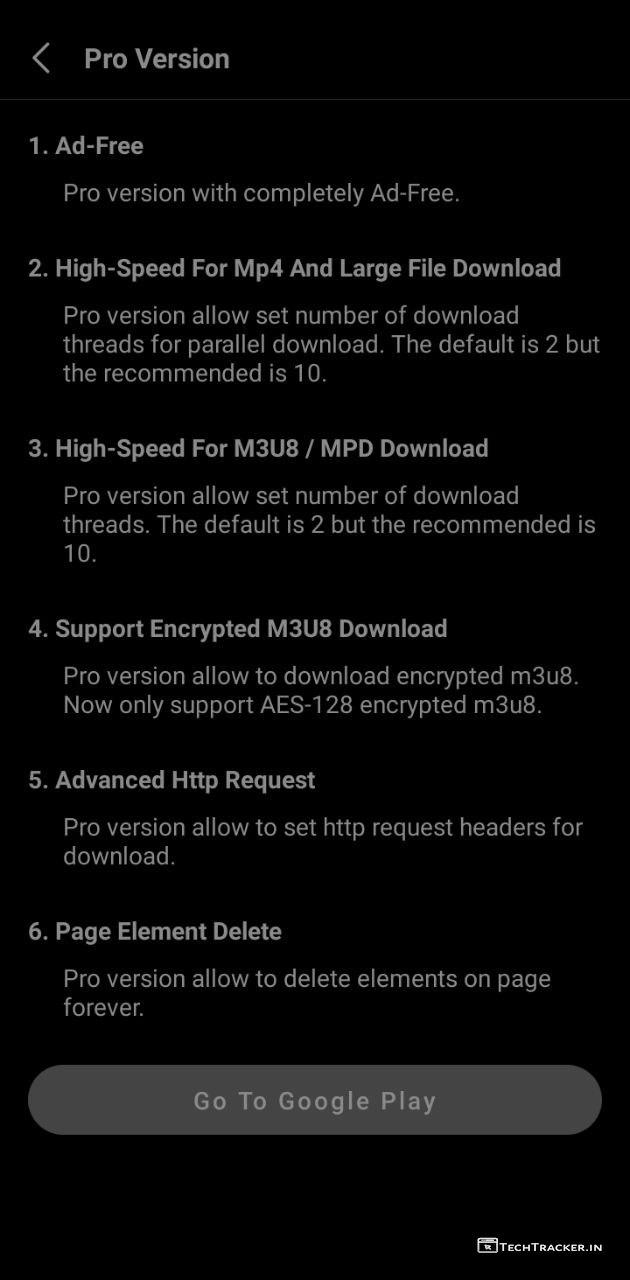Tap the Go To Google Play button

click(314, 1100)
